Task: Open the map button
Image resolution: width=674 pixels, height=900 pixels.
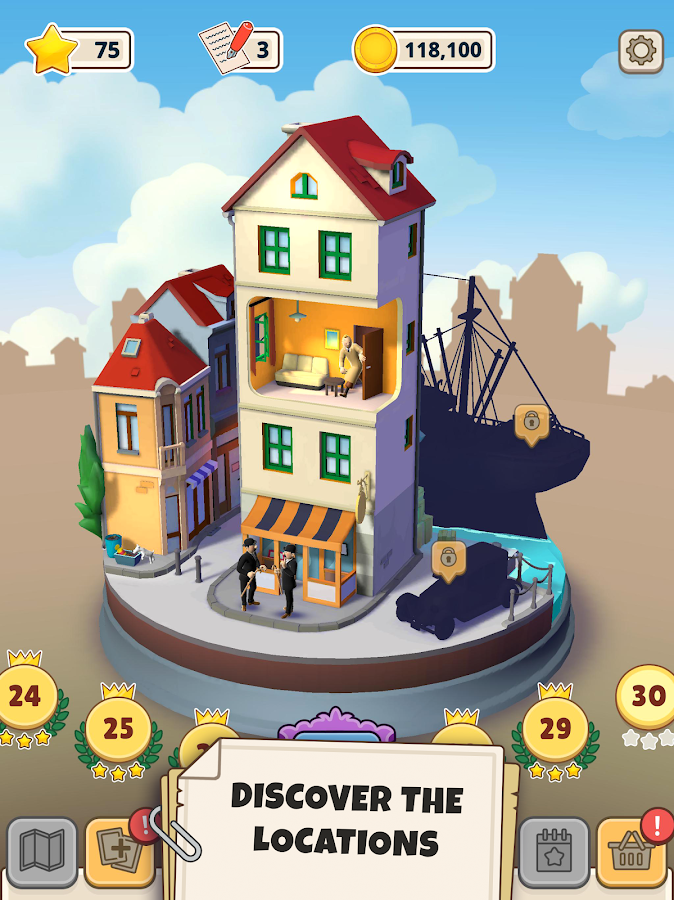Action: click(42, 852)
